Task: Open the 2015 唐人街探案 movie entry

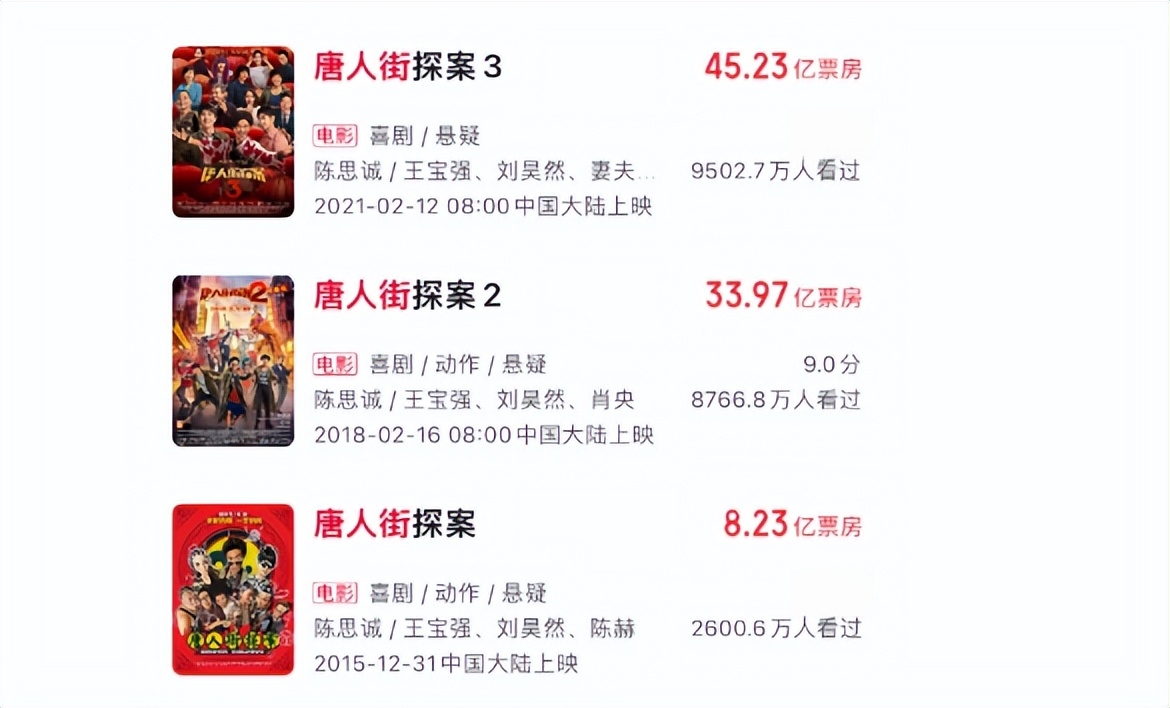Action: click(395, 524)
